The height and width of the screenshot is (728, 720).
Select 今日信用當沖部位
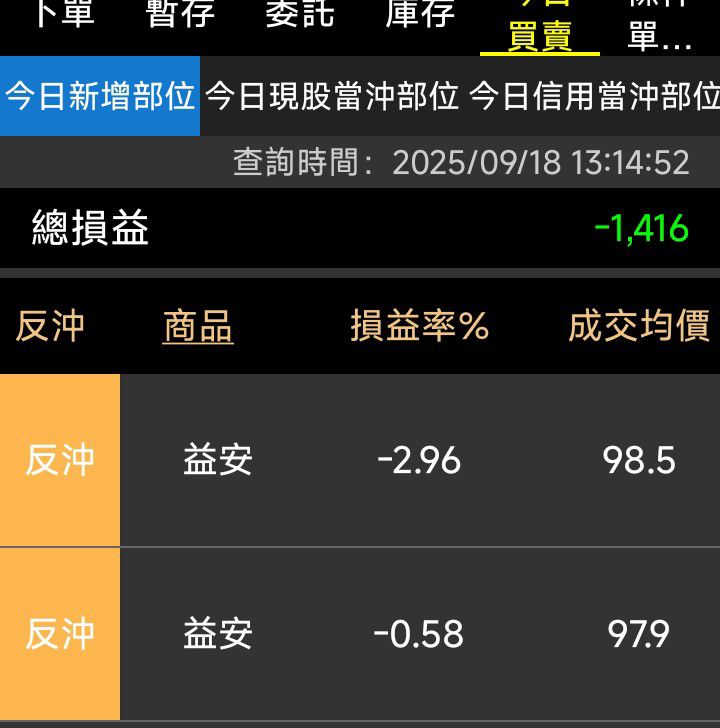594,96
